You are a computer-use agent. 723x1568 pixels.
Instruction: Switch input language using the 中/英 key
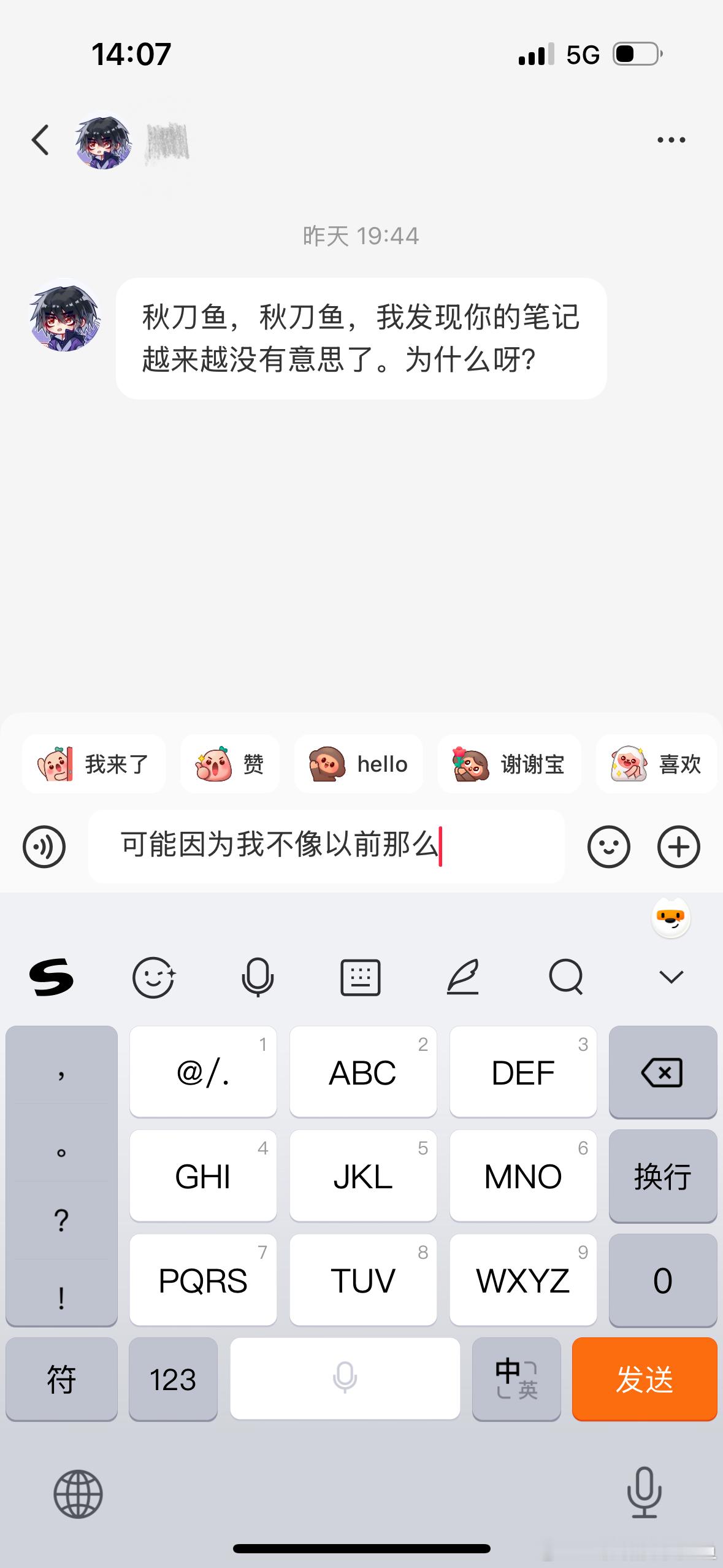click(517, 1380)
